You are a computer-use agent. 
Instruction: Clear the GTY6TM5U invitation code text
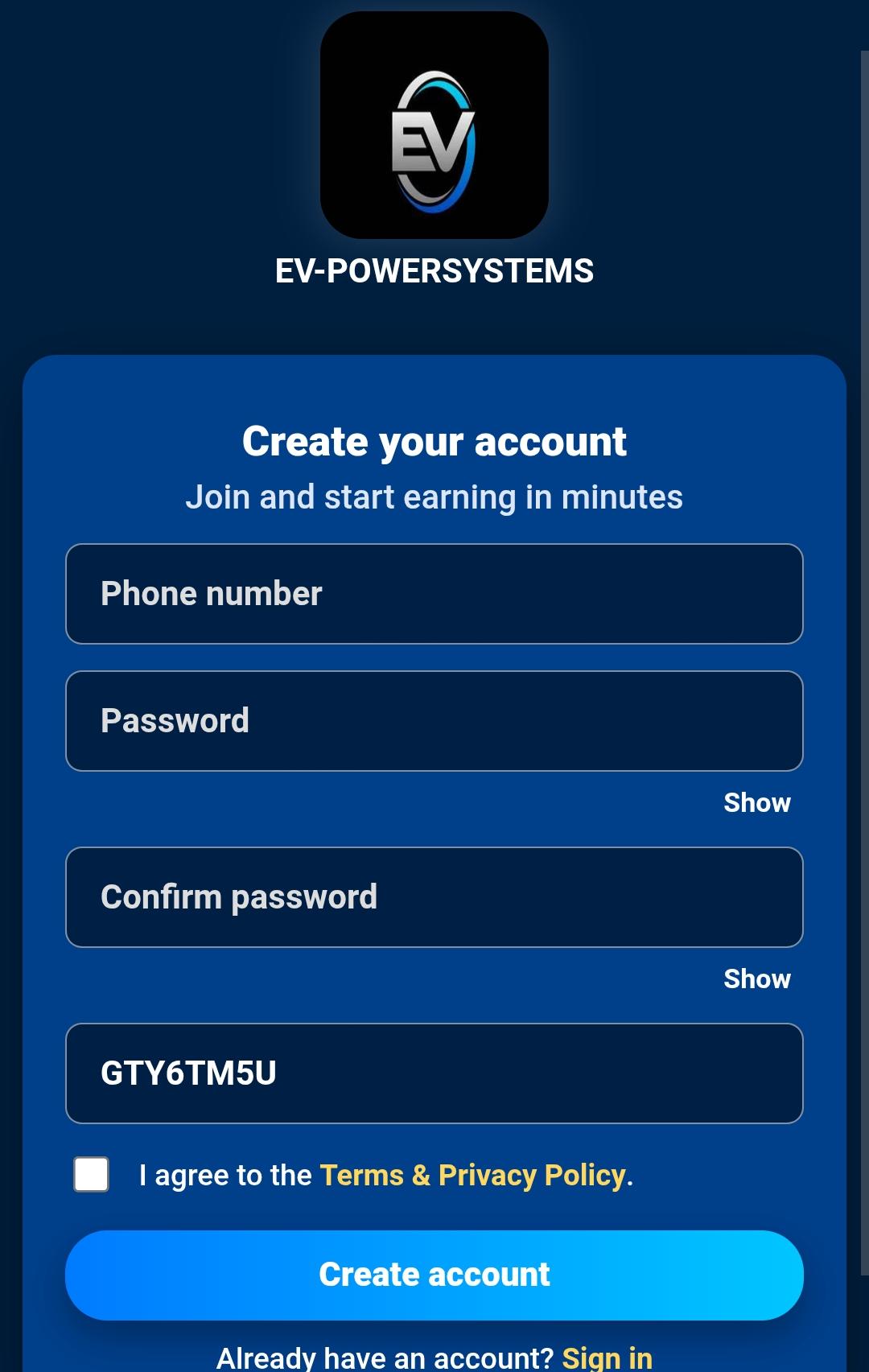tap(189, 1073)
